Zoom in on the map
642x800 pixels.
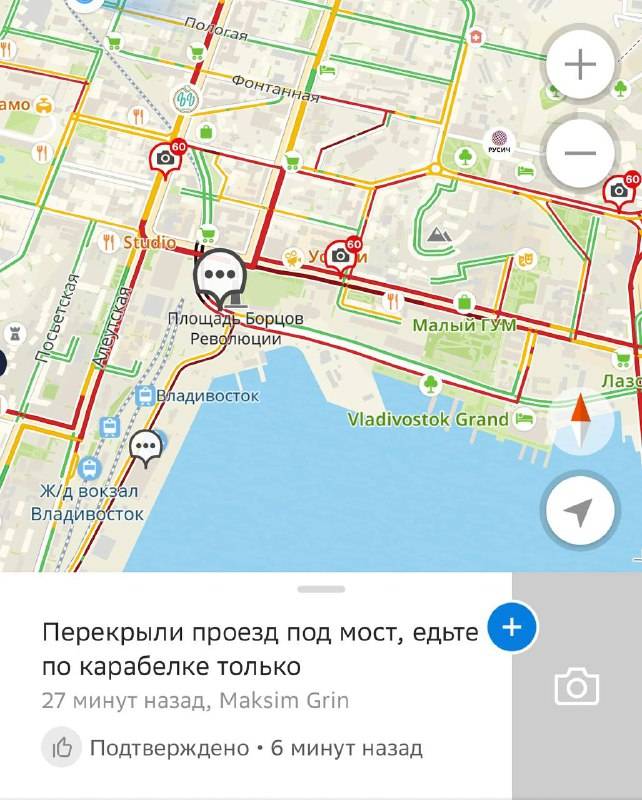(x=579, y=65)
